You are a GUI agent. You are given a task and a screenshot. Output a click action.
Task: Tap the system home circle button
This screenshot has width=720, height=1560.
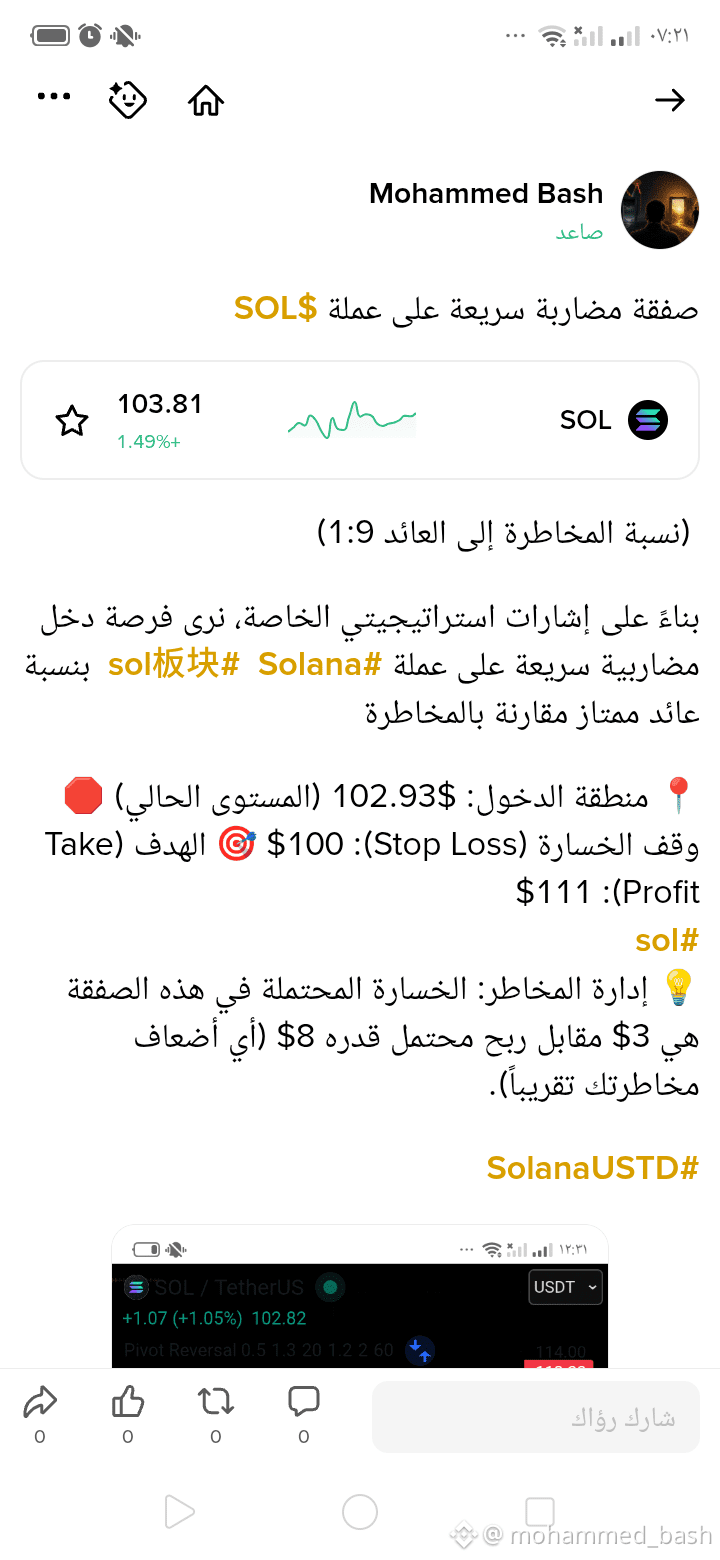coord(360,1511)
